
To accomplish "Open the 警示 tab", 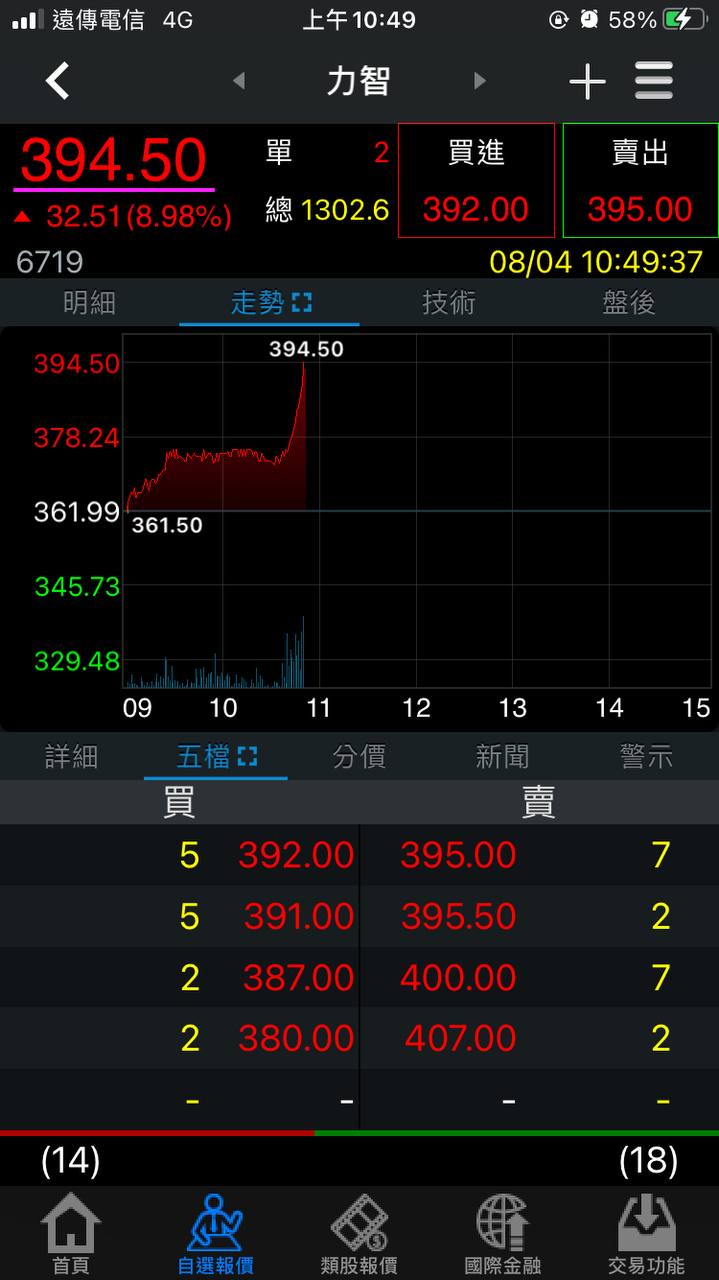I will (646, 757).
